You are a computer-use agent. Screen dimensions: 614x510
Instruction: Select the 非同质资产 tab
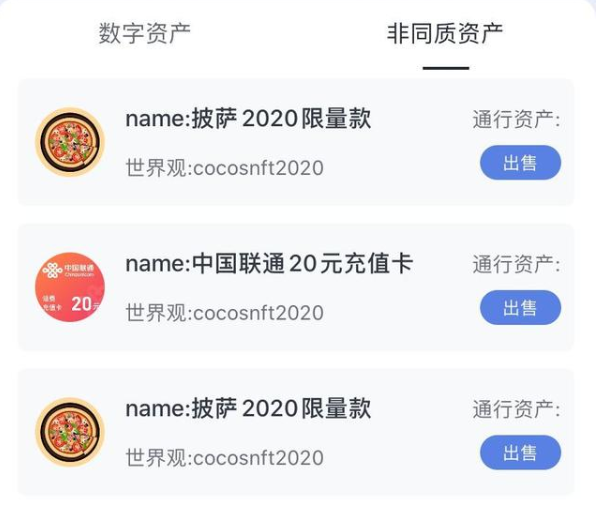pos(445,33)
